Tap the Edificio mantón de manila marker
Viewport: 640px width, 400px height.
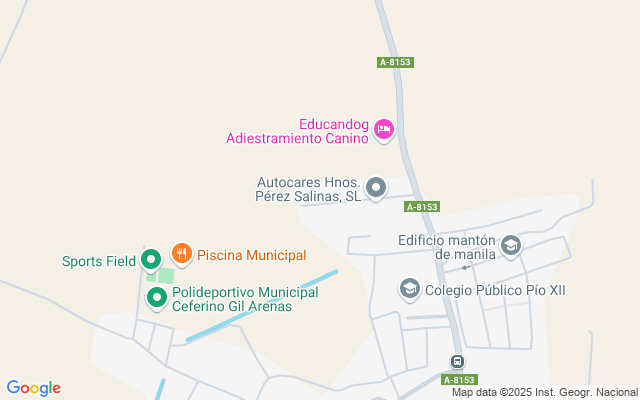pyautogui.click(x=511, y=245)
